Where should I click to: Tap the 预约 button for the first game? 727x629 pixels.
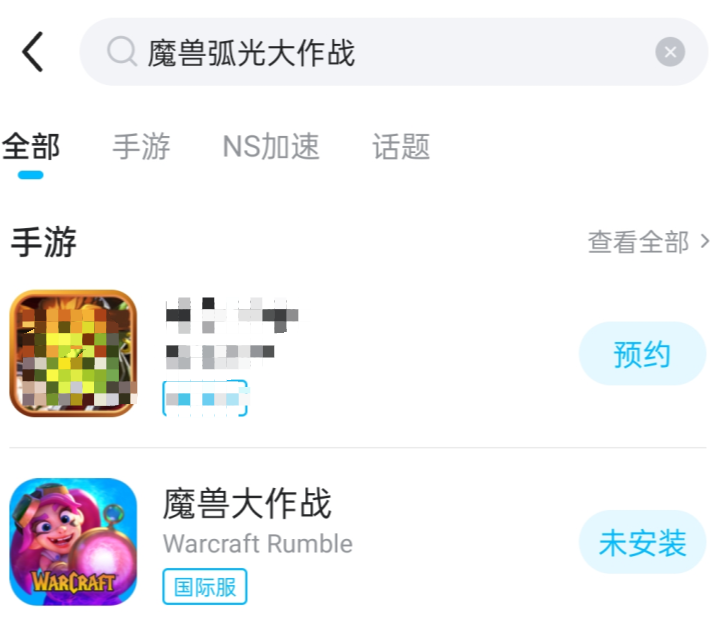point(642,354)
